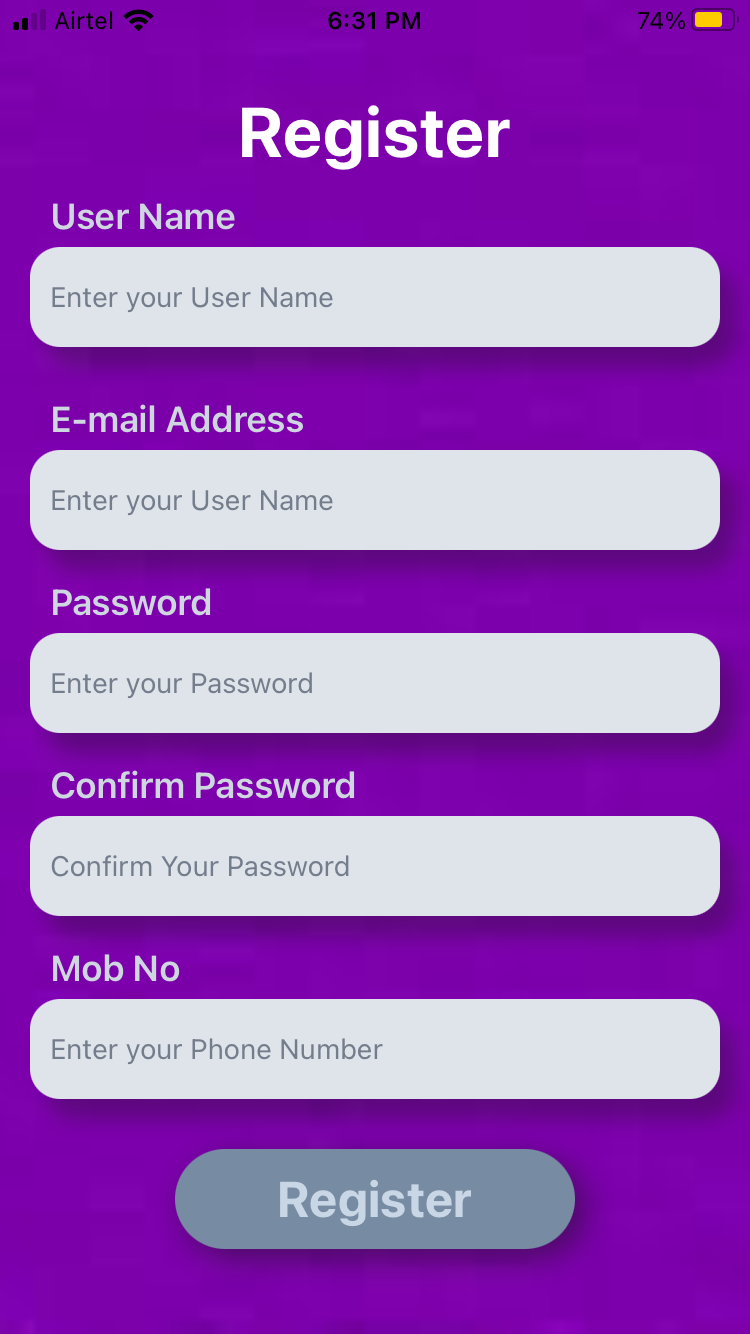Click the Mob No label text
The width and height of the screenshot is (750, 1334).
click(x=114, y=968)
